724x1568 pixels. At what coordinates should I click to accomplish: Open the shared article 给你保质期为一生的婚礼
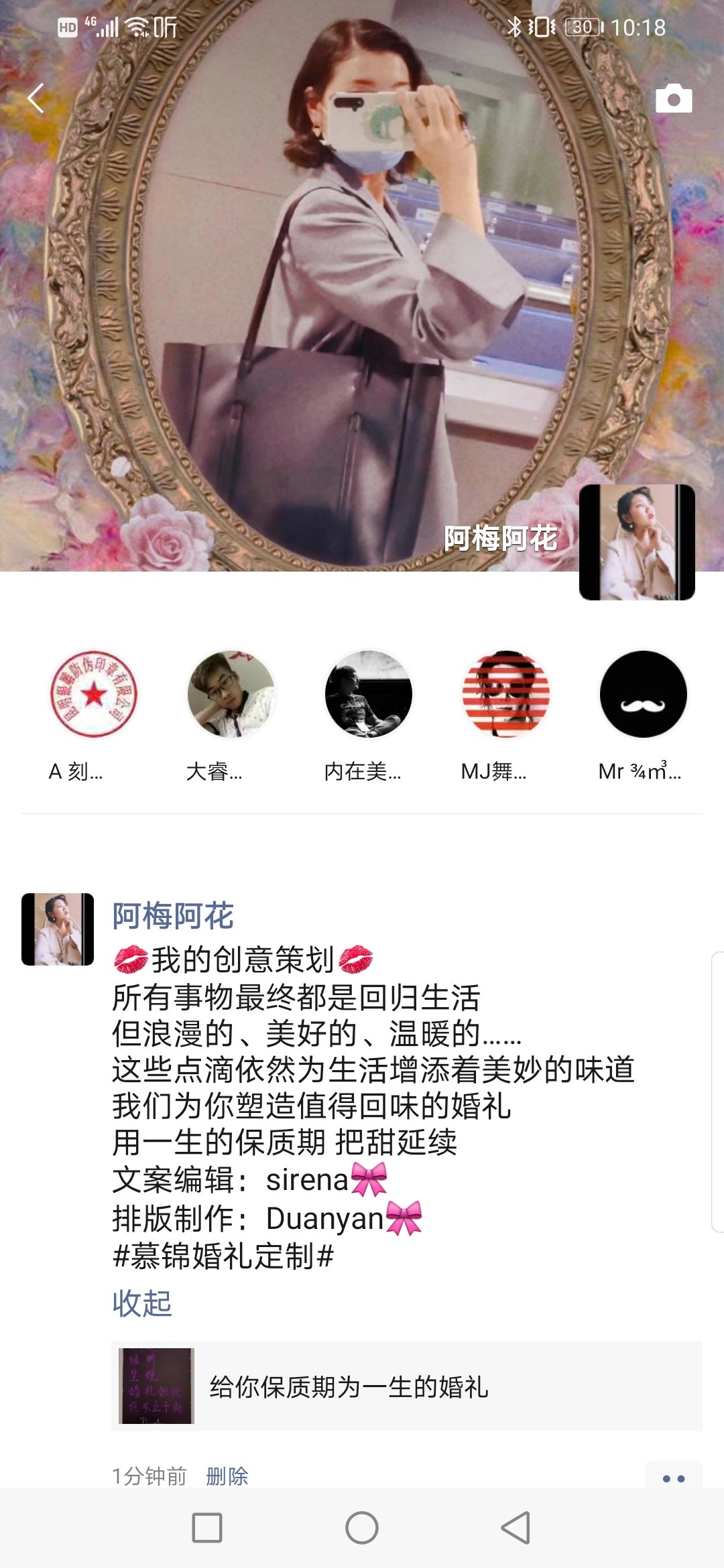pos(407,1386)
